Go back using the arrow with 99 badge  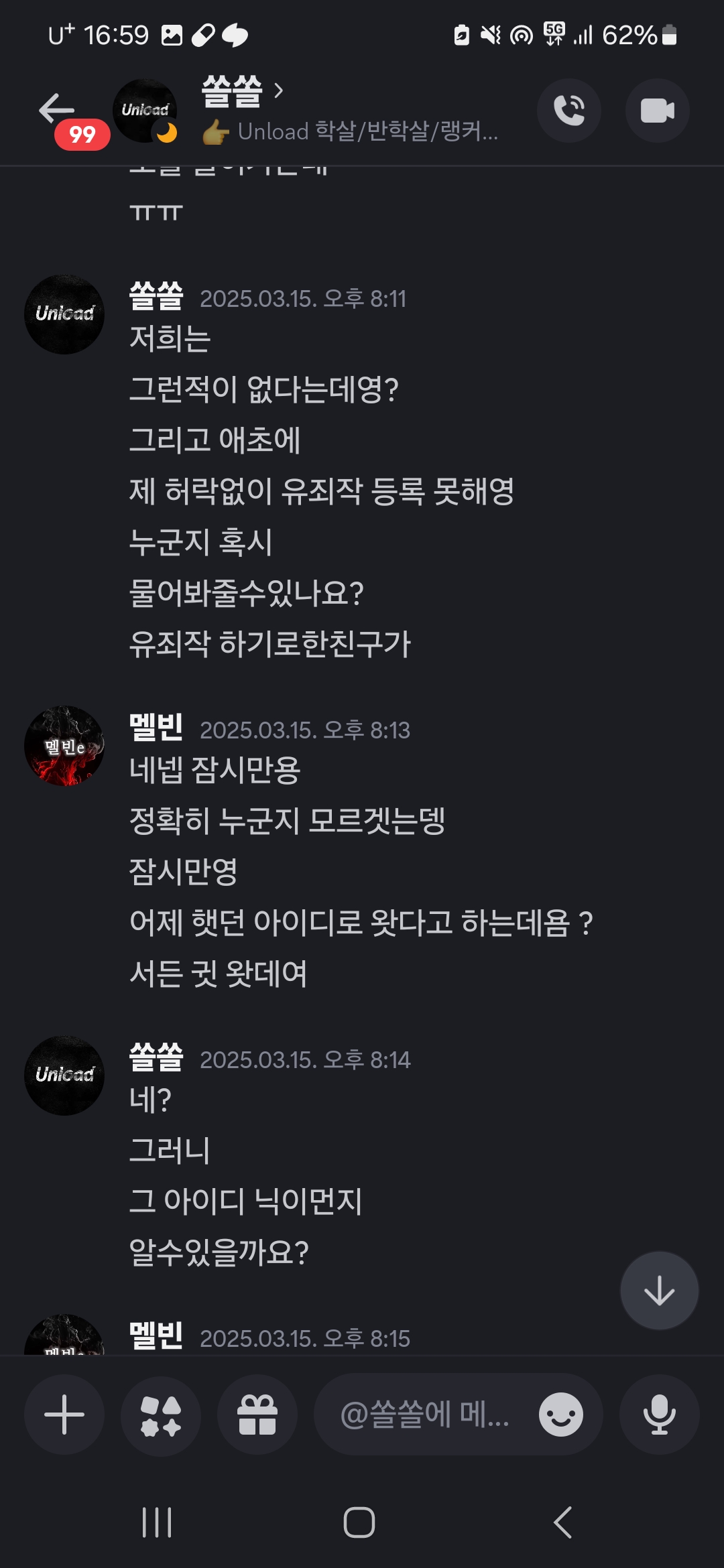pyautogui.click(x=58, y=111)
